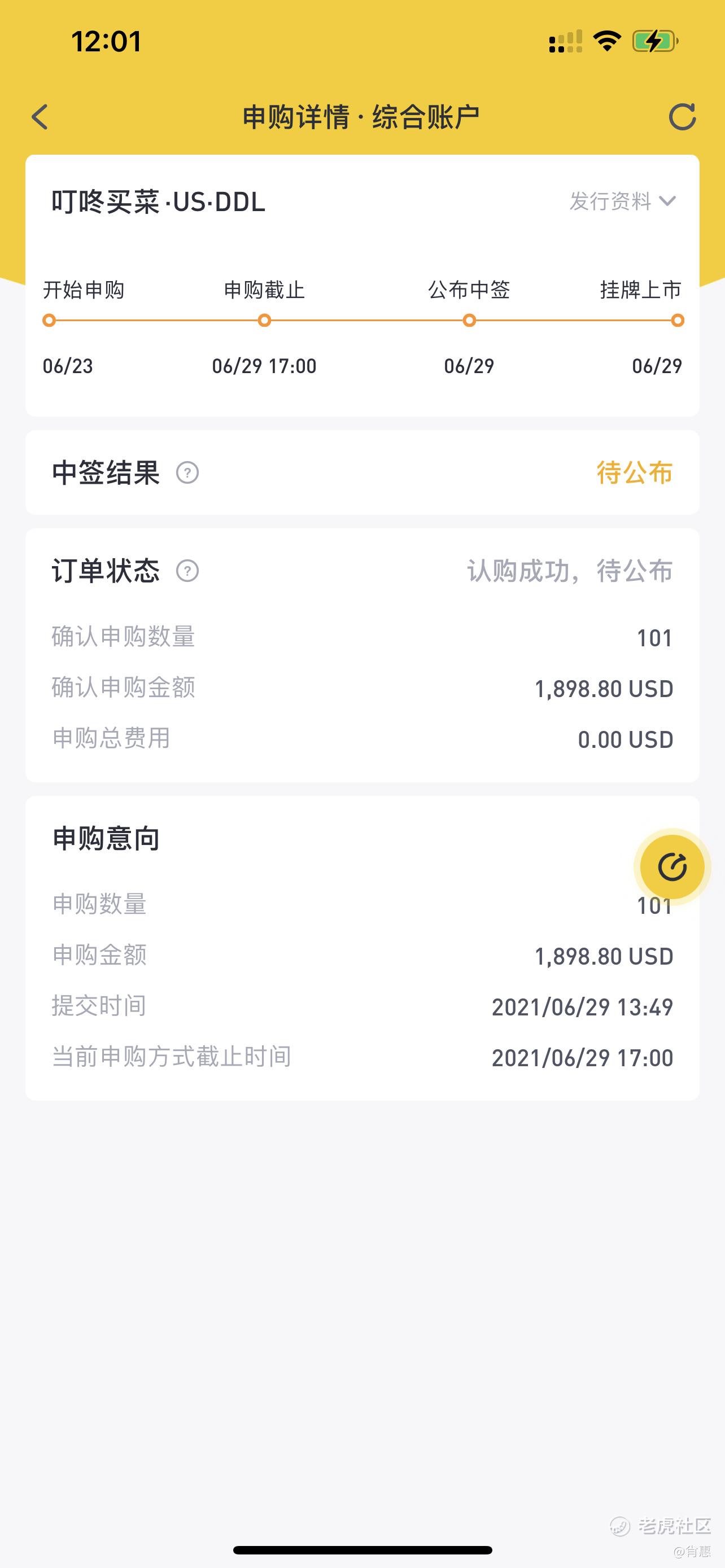Refresh the subscription details page
The width and height of the screenshot is (725, 1568).
coord(682,117)
